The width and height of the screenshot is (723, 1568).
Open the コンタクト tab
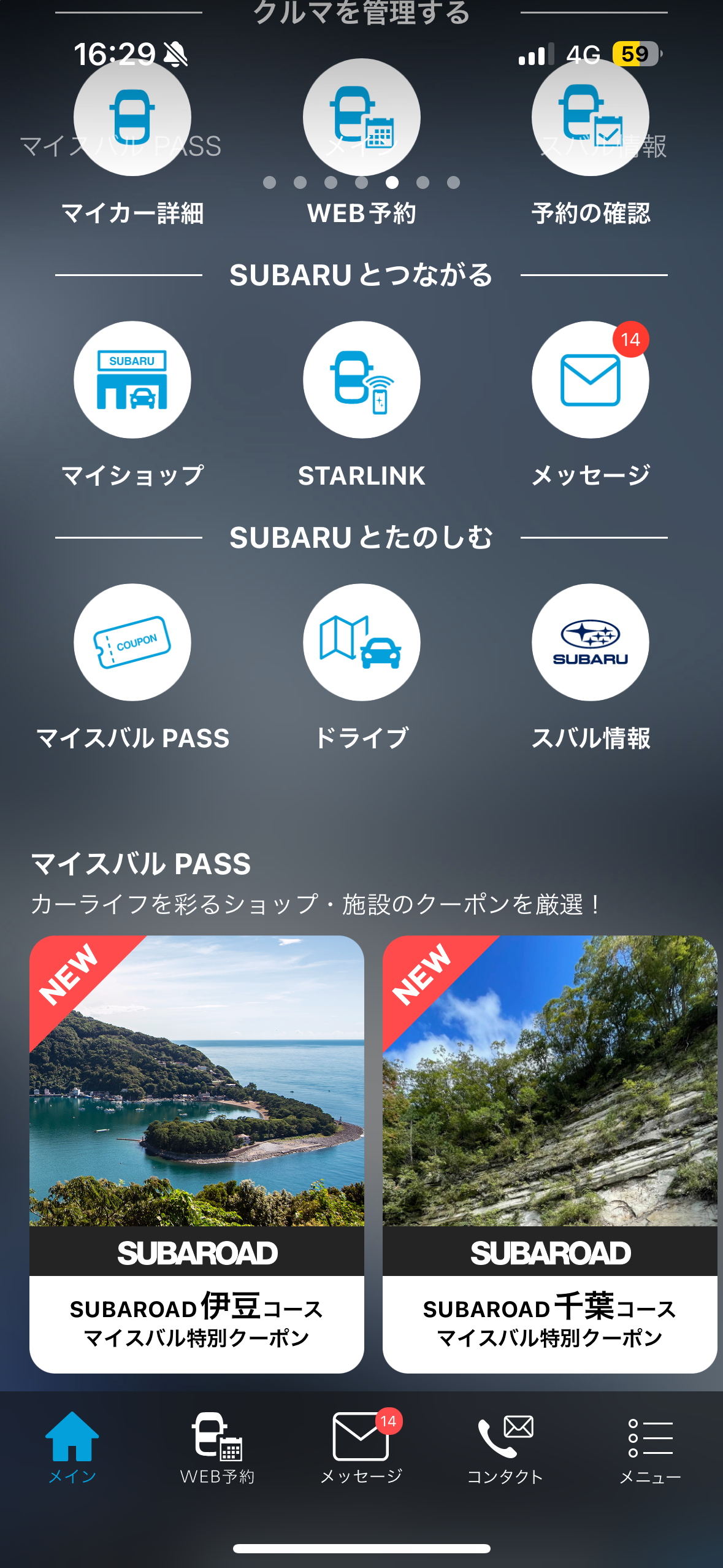click(x=505, y=1447)
